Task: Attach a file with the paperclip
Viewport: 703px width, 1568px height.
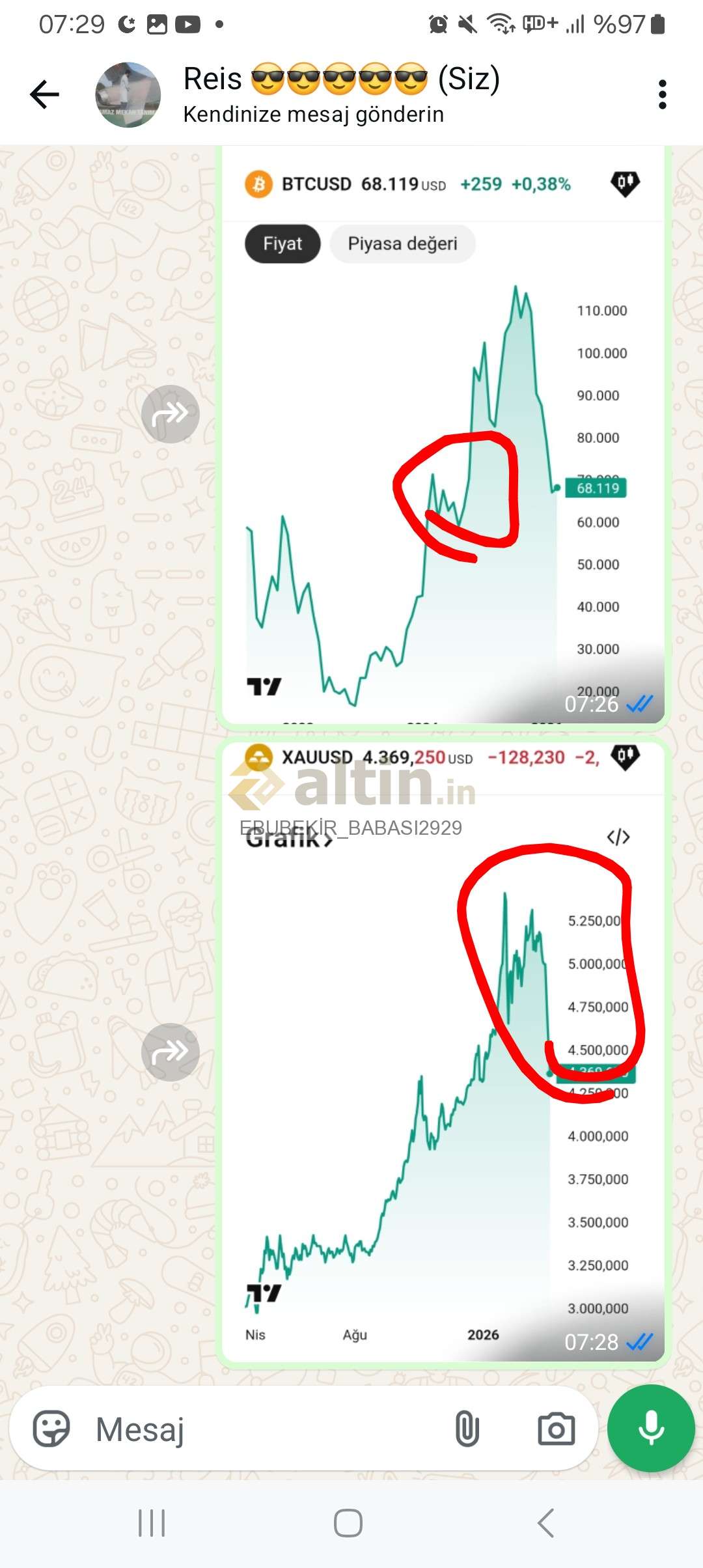Action: click(467, 1429)
